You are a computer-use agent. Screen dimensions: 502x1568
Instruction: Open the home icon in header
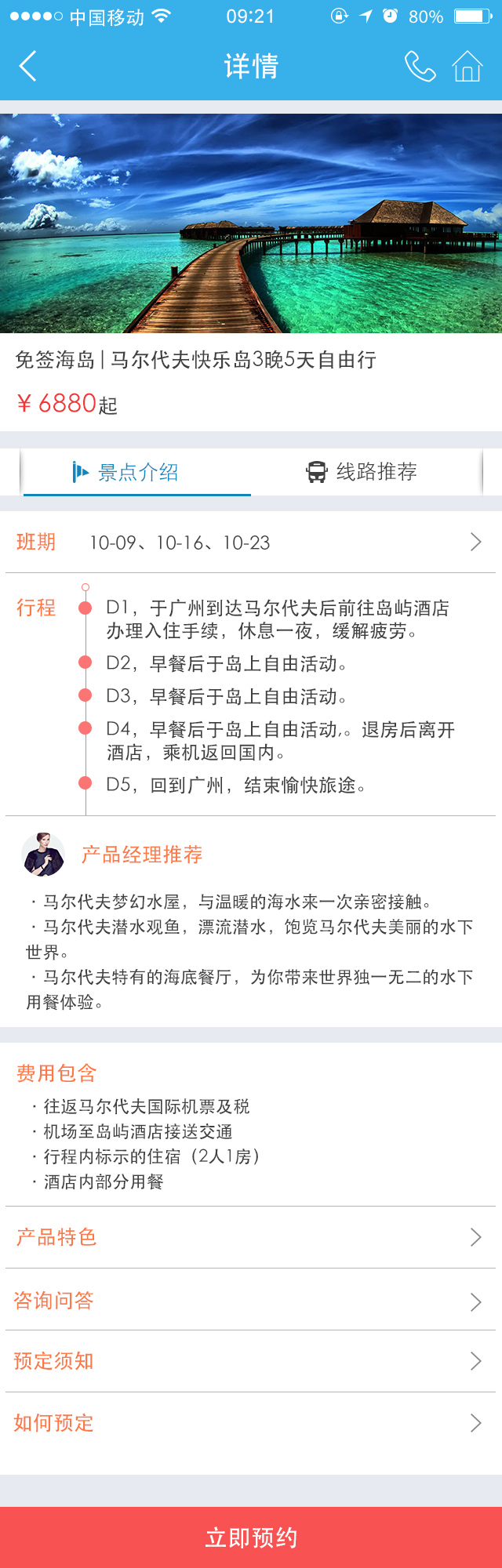pos(467,67)
